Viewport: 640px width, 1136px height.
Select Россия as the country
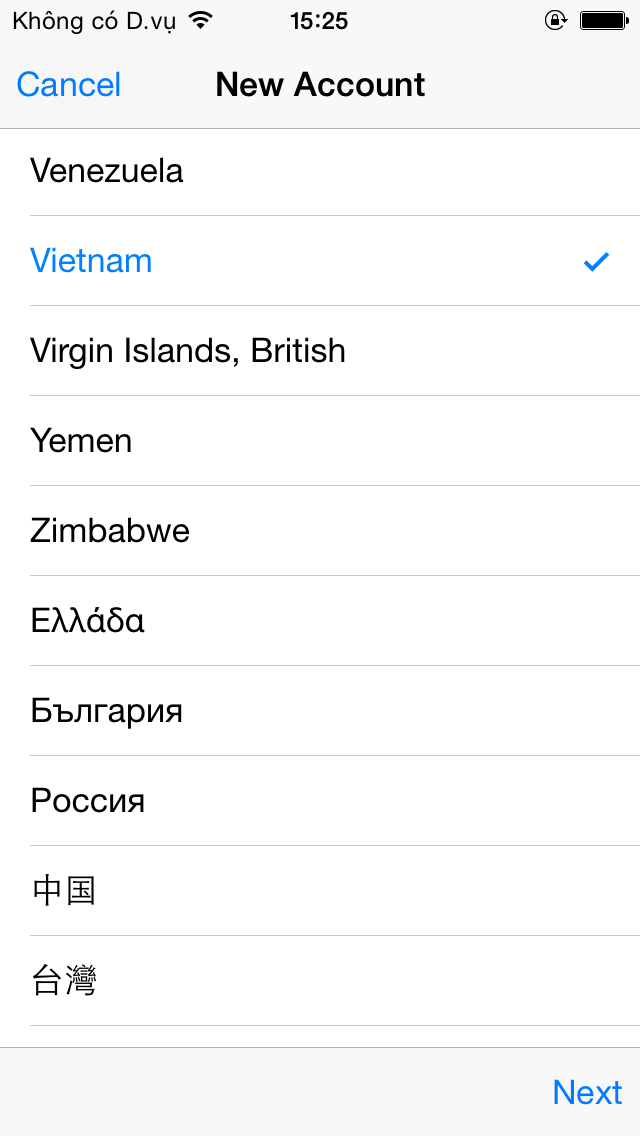pos(320,801)
